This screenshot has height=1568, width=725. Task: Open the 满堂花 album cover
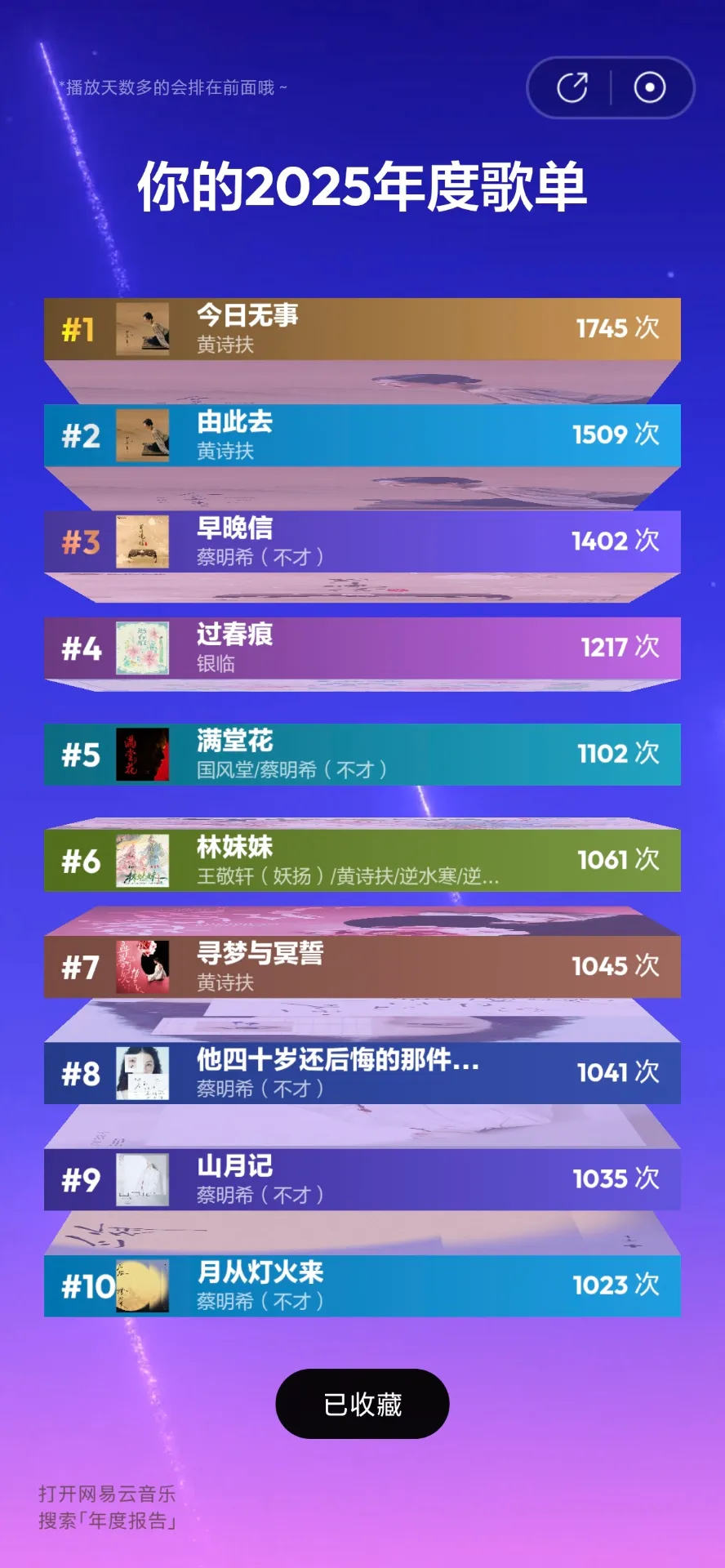click(x=143, y=755)
